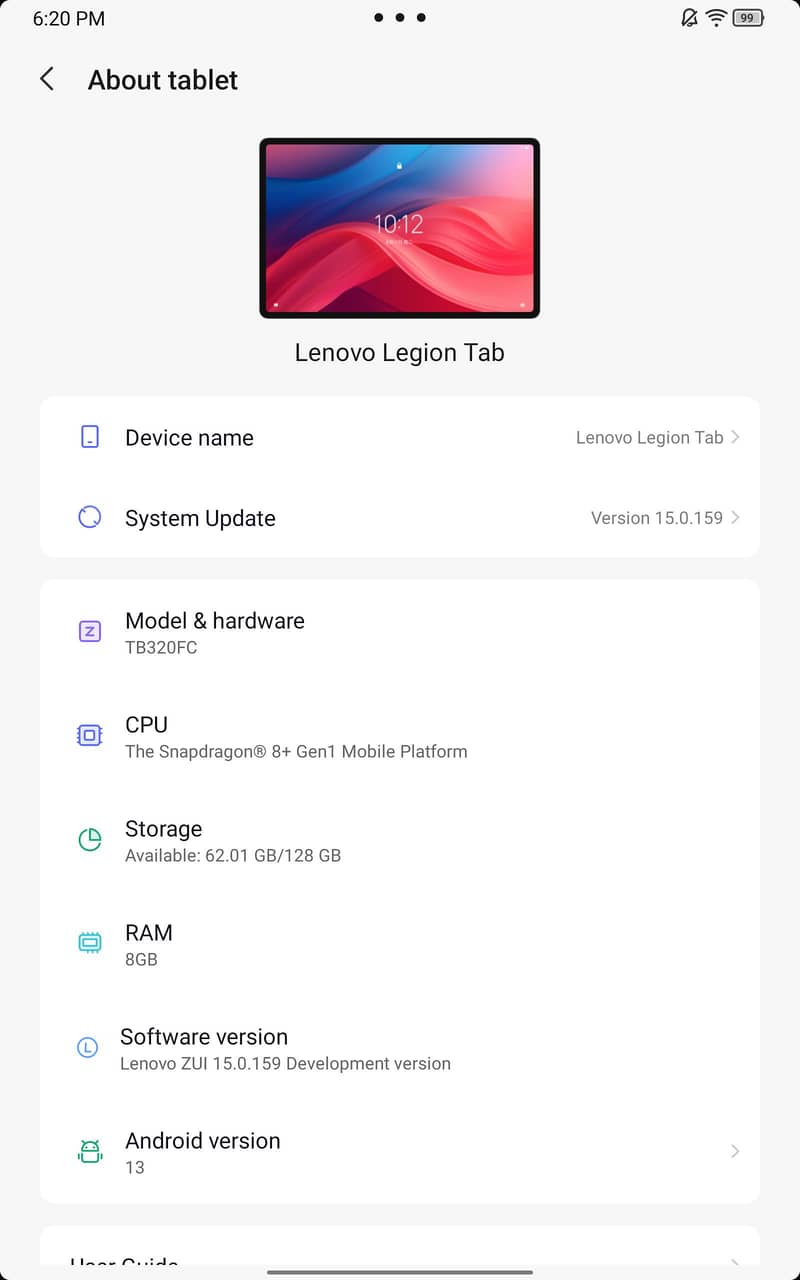The height and width of the screenshot is (1280, 800).
Task: Tap the Software version clock icon
Action: 90,1047
